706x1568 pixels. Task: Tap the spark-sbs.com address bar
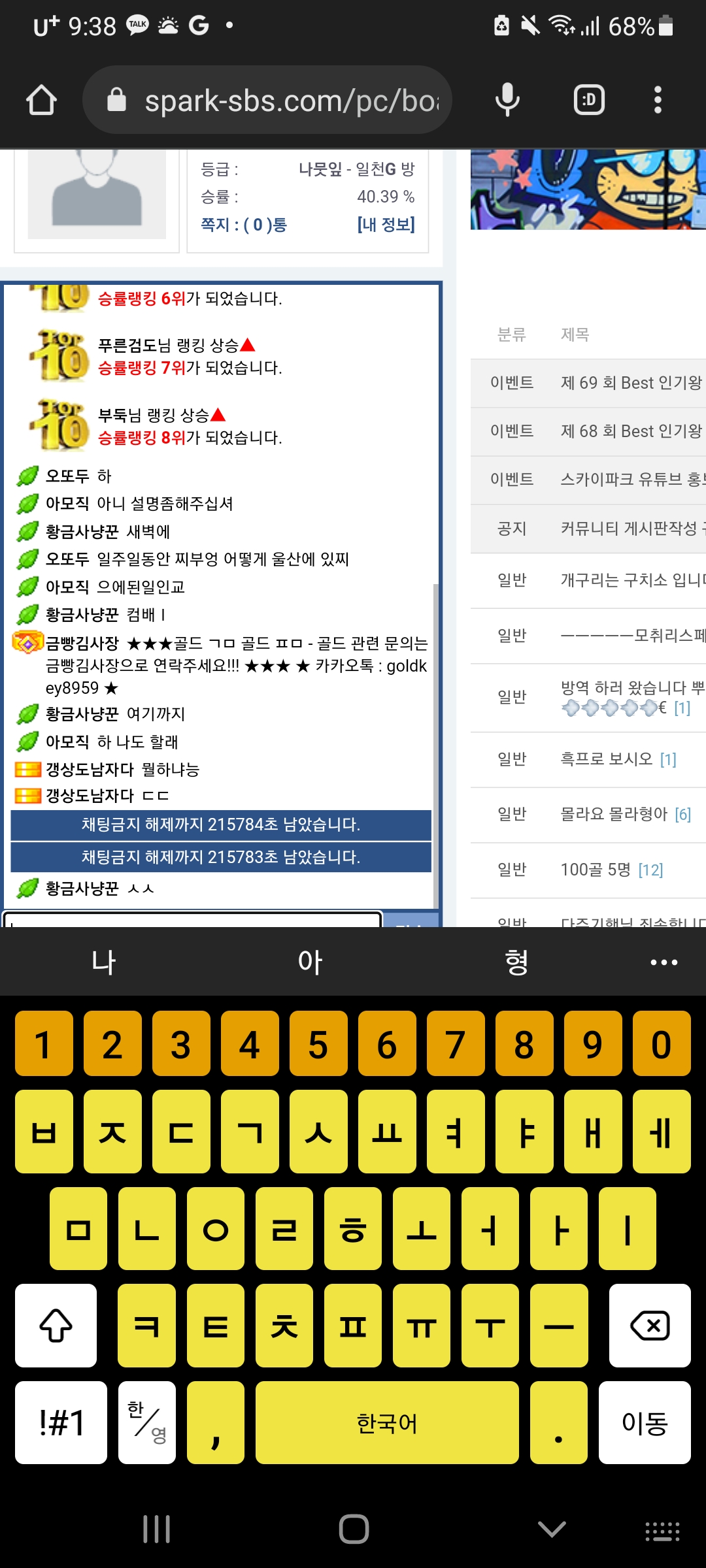[x=275, y=101]
